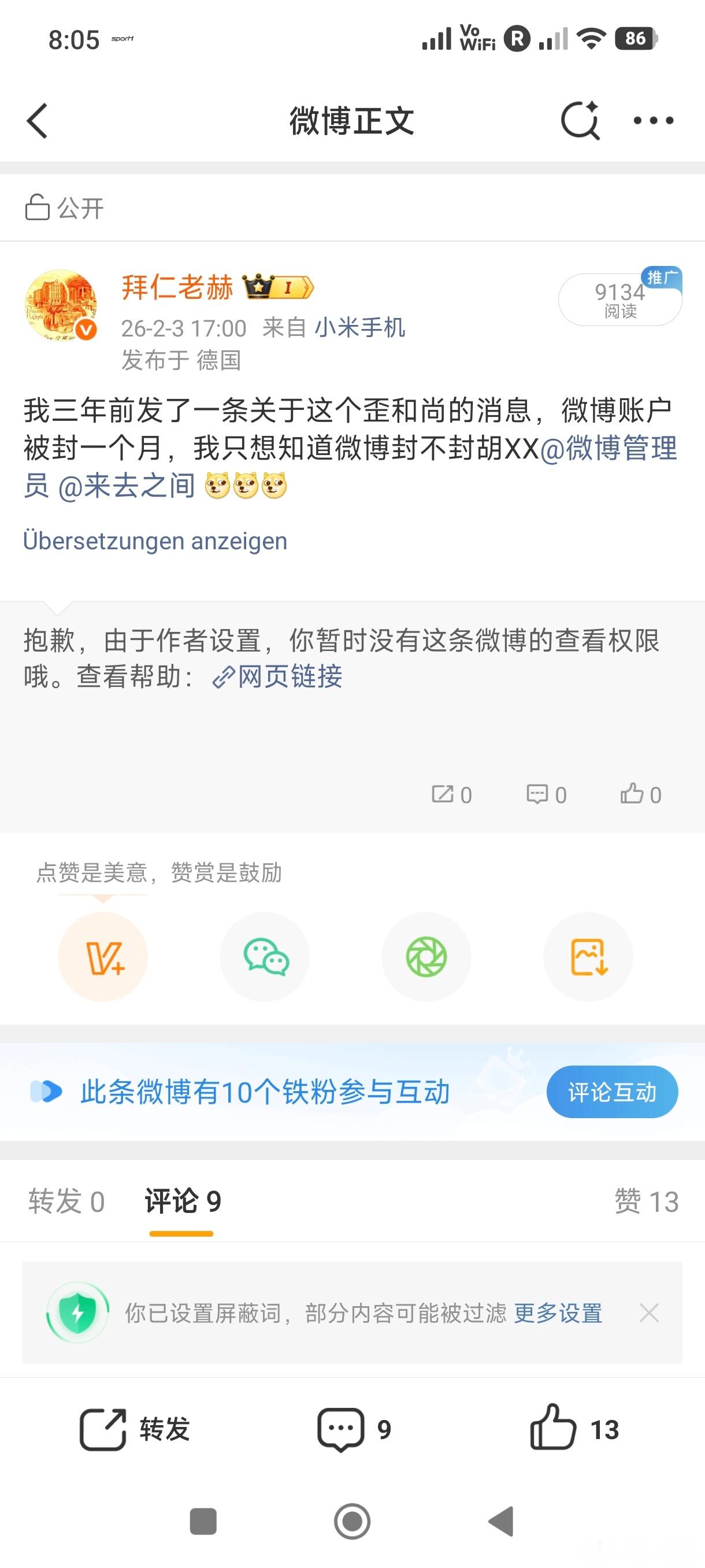
Task: Open the 网页链接 help link
Action: 280,678
